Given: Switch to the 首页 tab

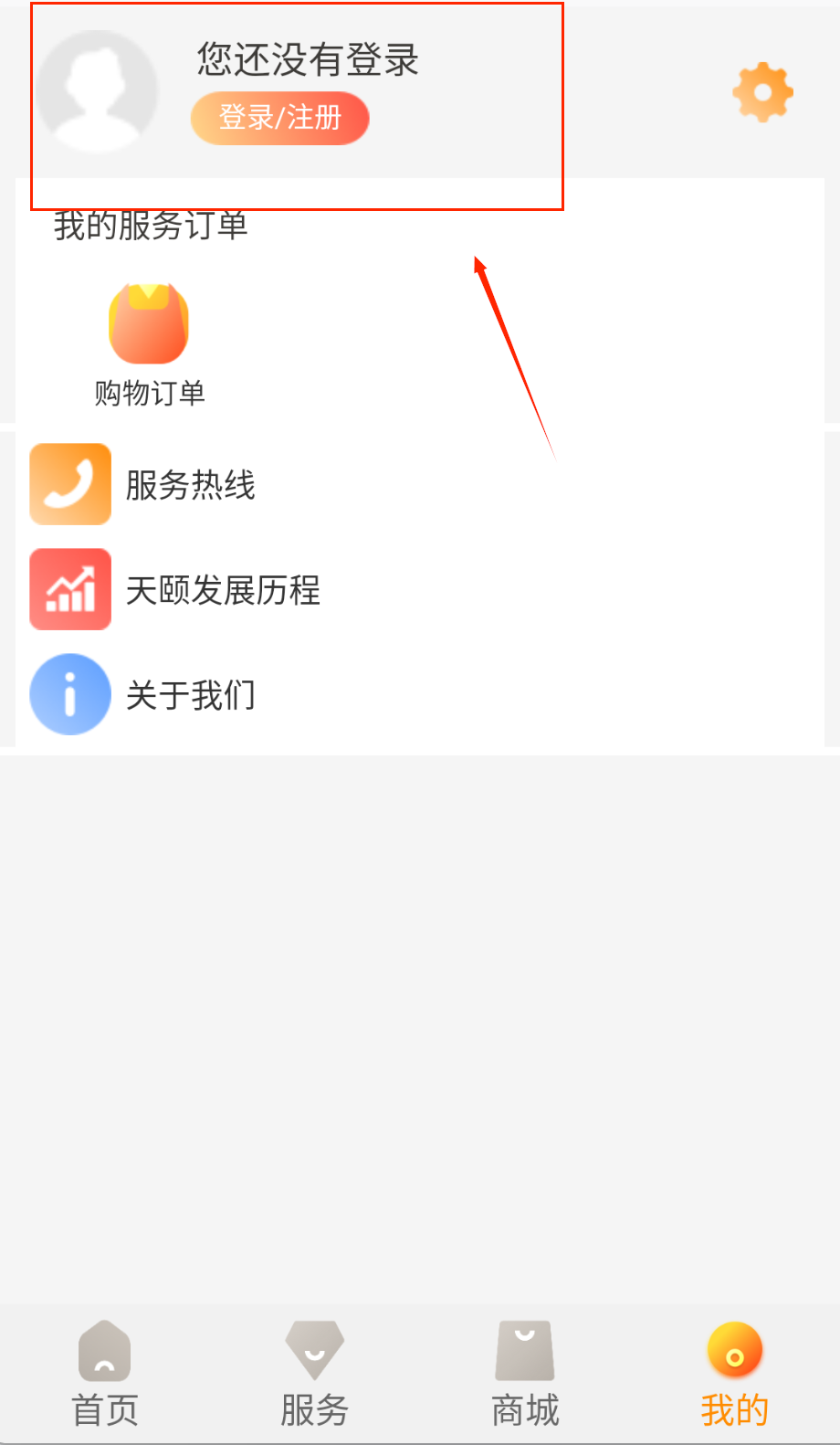Looking at the screenshot, I should (105, 1374).
